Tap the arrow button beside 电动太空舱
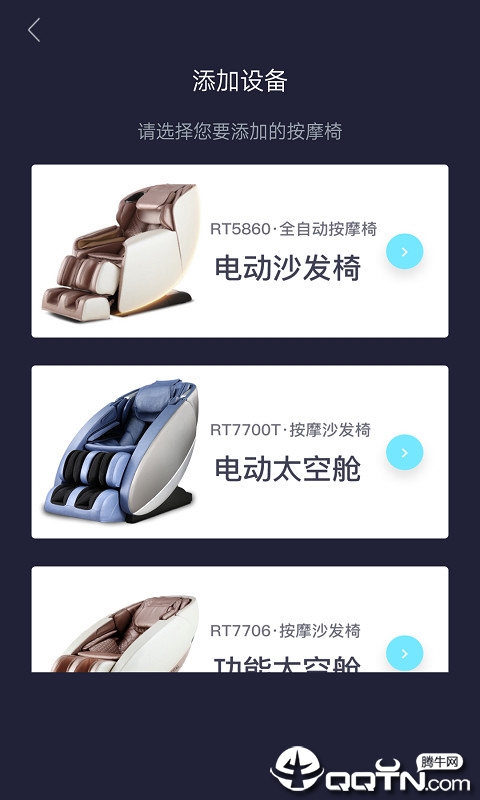Image resolution: width=480 pixels, height=800 pixels. click(405, 452)
